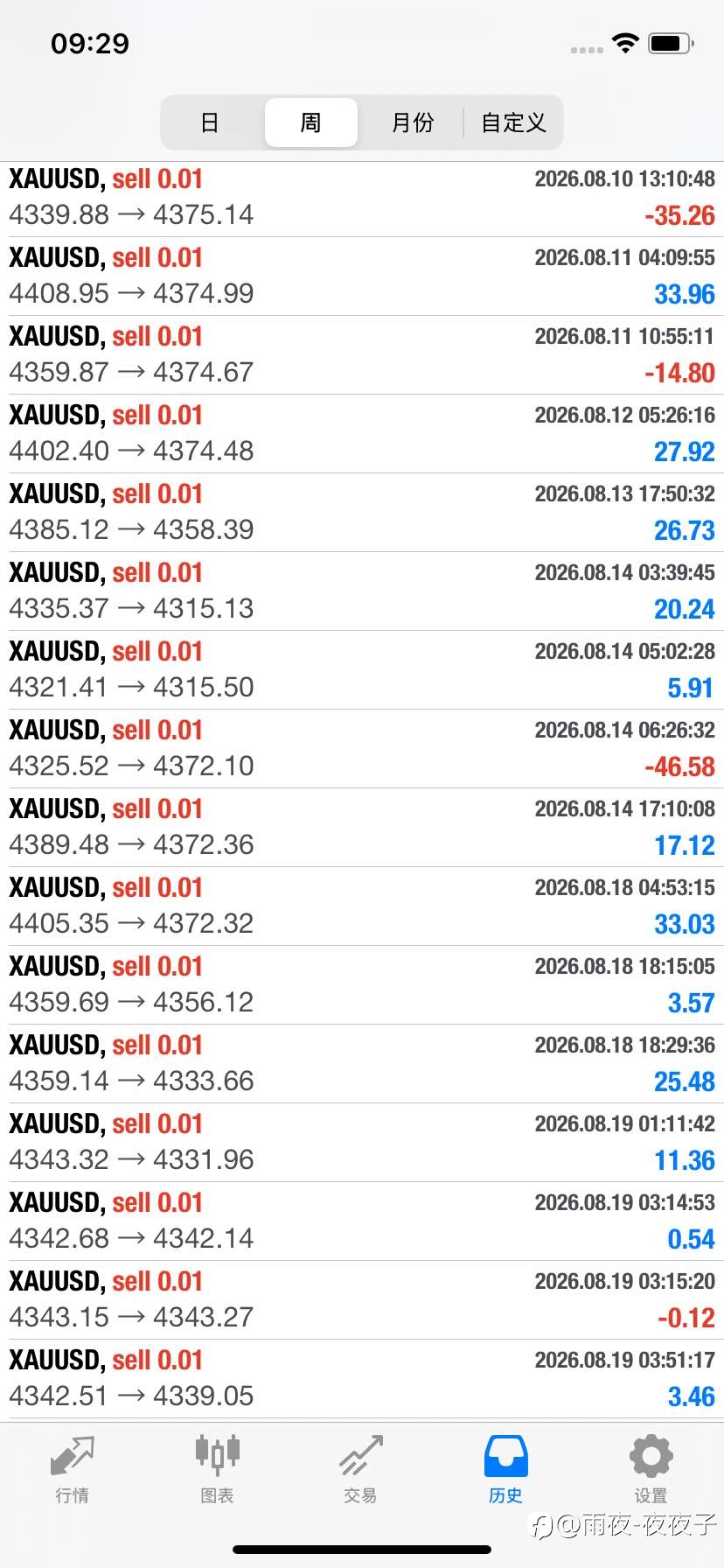View the trade closed 2026.08.19 03:51:17
The image size is (724, 1568).
362,1379
